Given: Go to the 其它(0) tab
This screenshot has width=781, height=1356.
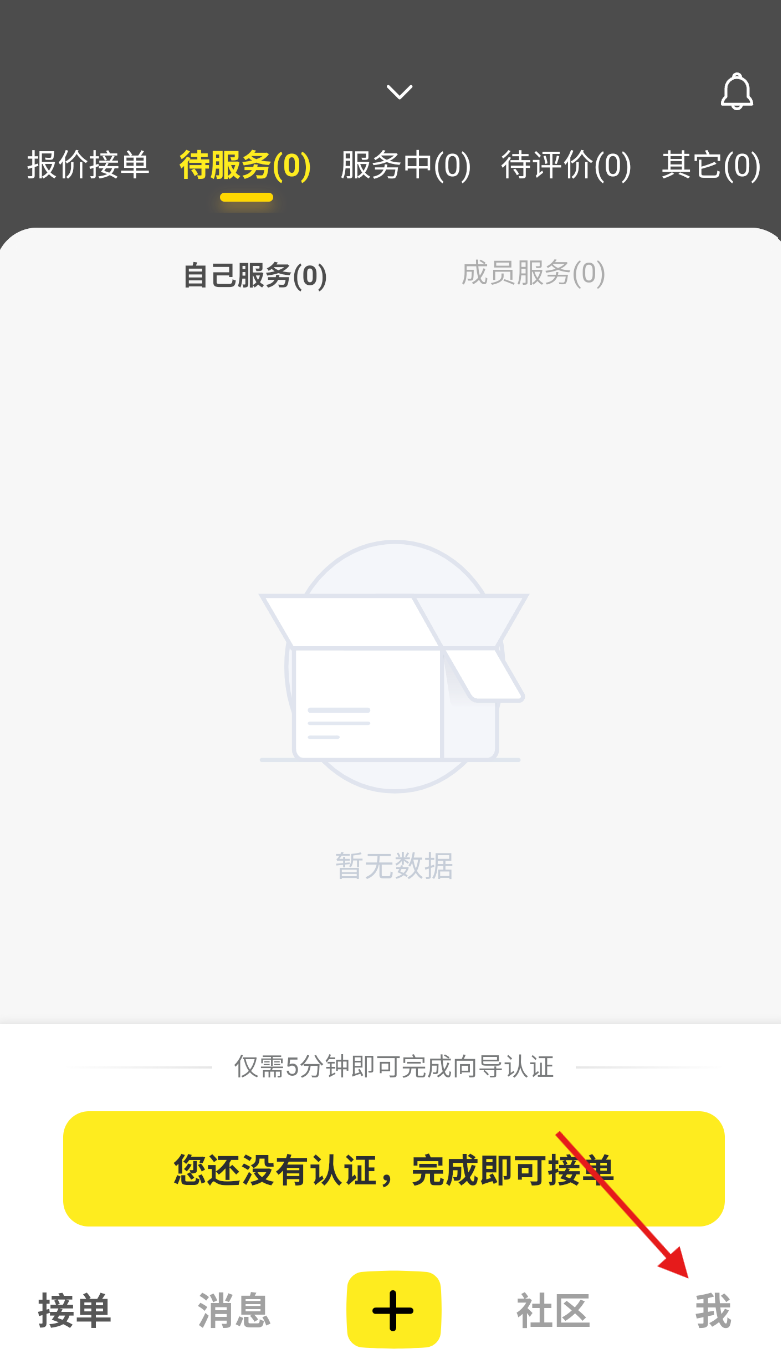Looking at the screenshot, I should tap(711, 165).
